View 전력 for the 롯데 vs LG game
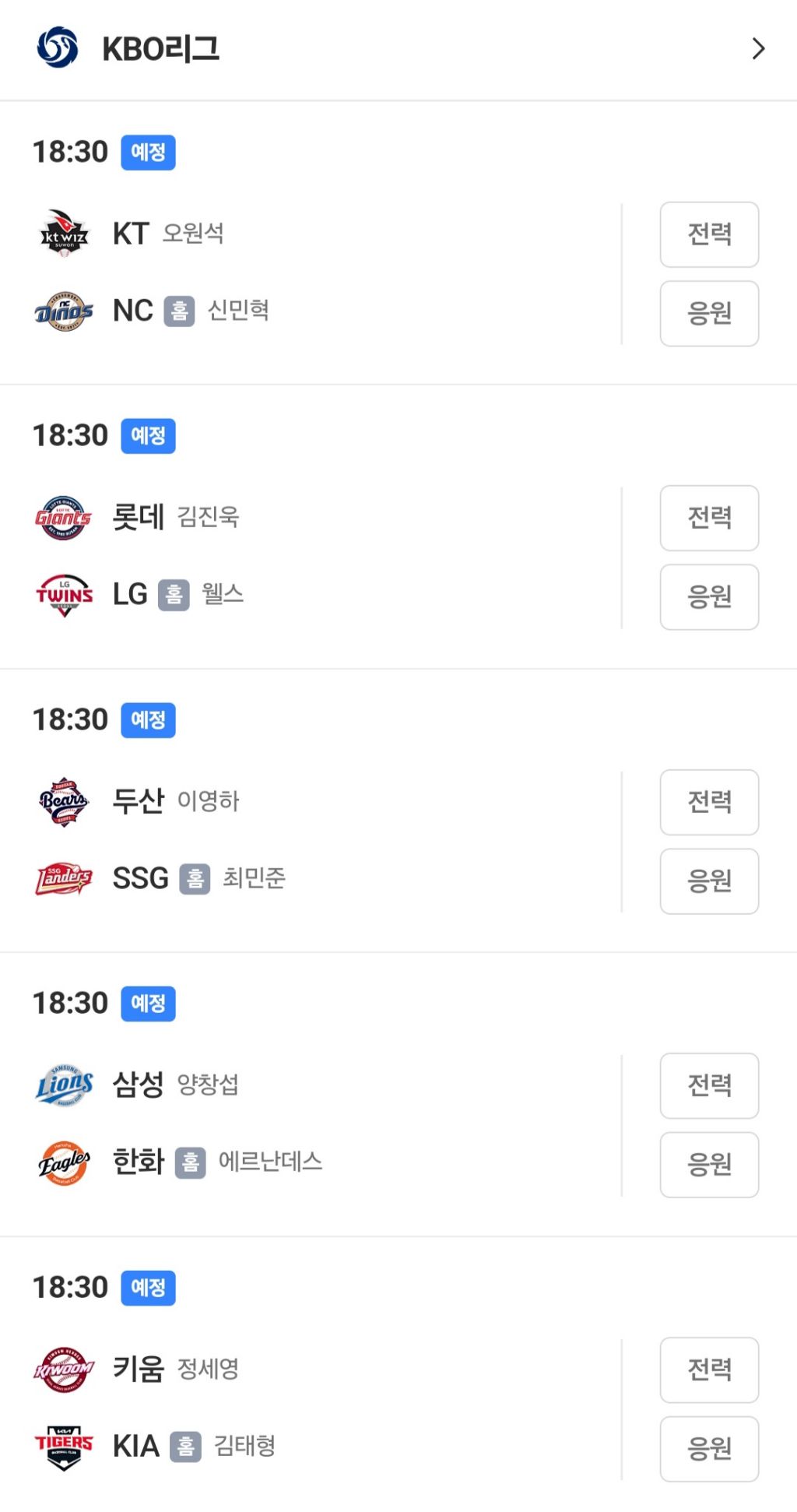Screen dimensions: 797x1512 (x=709, y=518)
